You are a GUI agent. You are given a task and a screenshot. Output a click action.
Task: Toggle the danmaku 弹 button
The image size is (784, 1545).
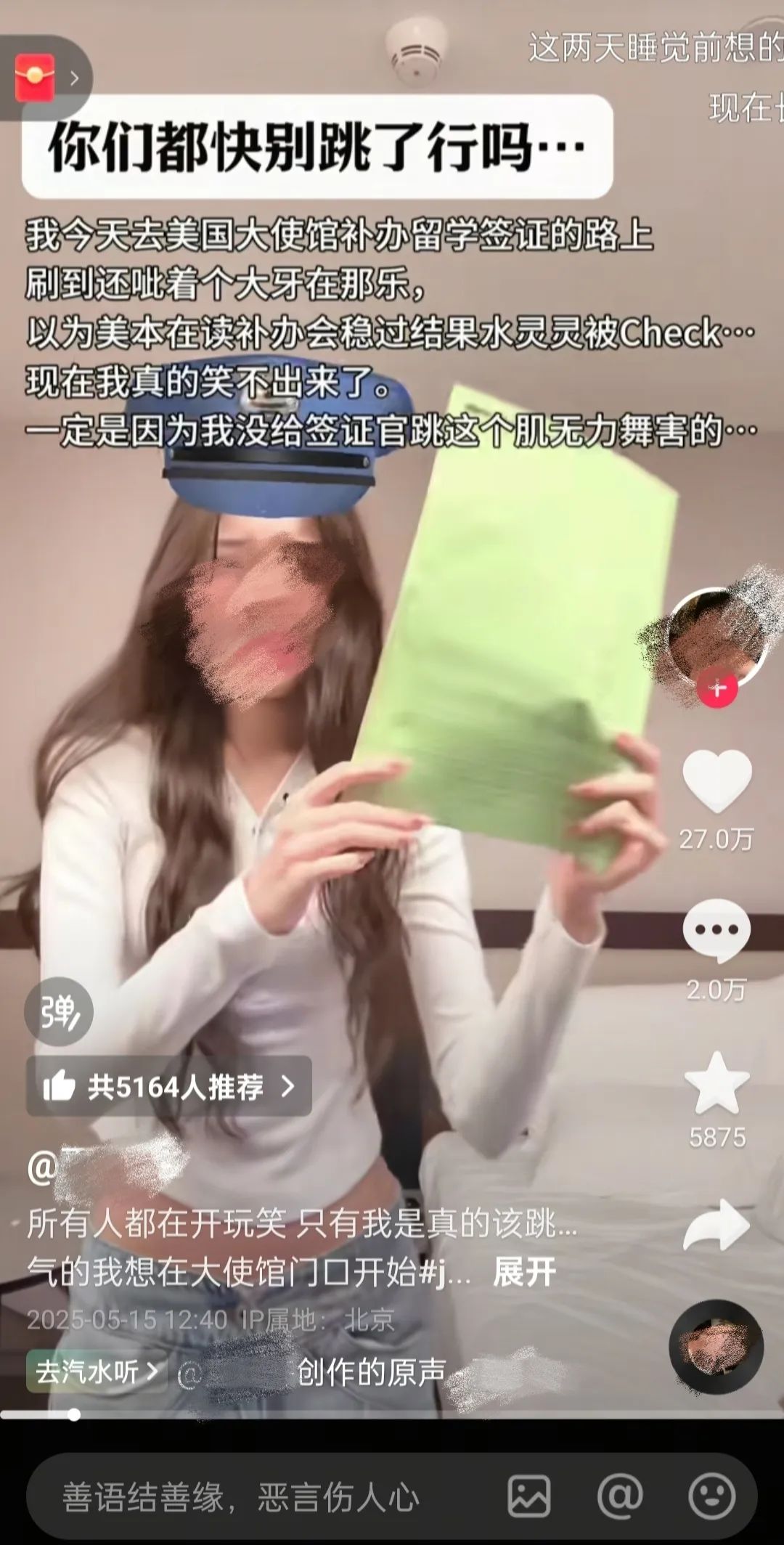pyautogui.click(x=59, y=1011)
